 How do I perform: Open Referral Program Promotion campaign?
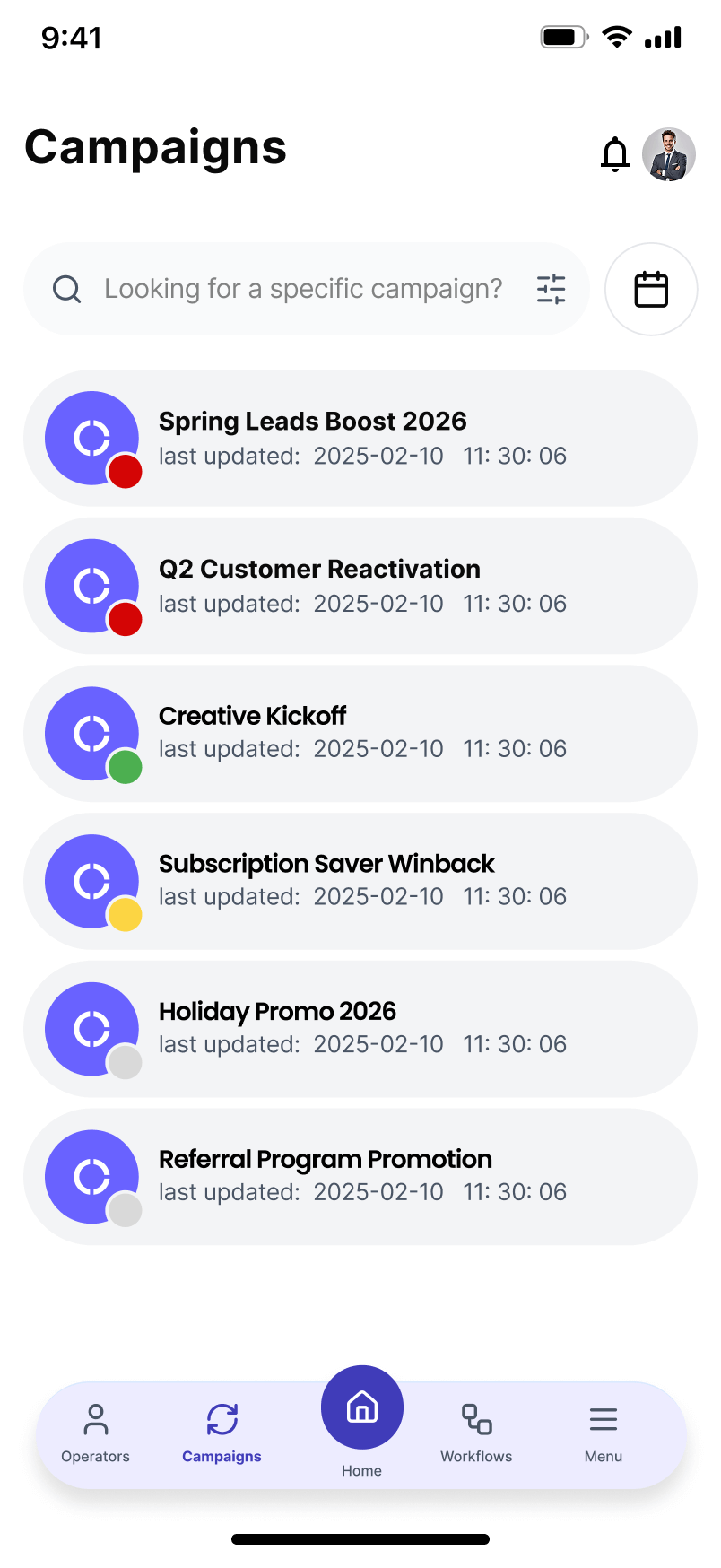click(360, 1176)
